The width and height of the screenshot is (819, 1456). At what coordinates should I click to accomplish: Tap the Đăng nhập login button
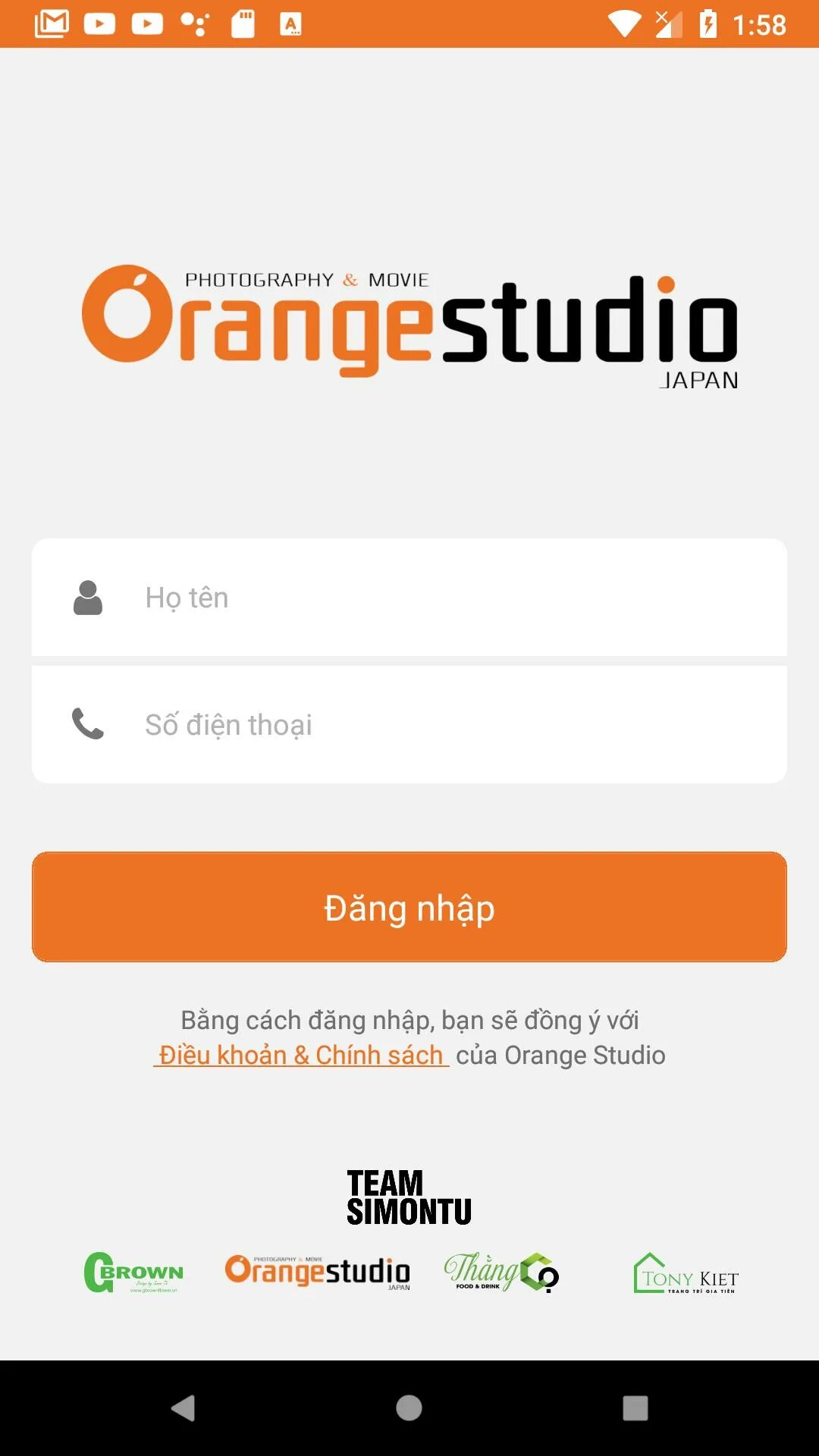[x=409, y=907]
